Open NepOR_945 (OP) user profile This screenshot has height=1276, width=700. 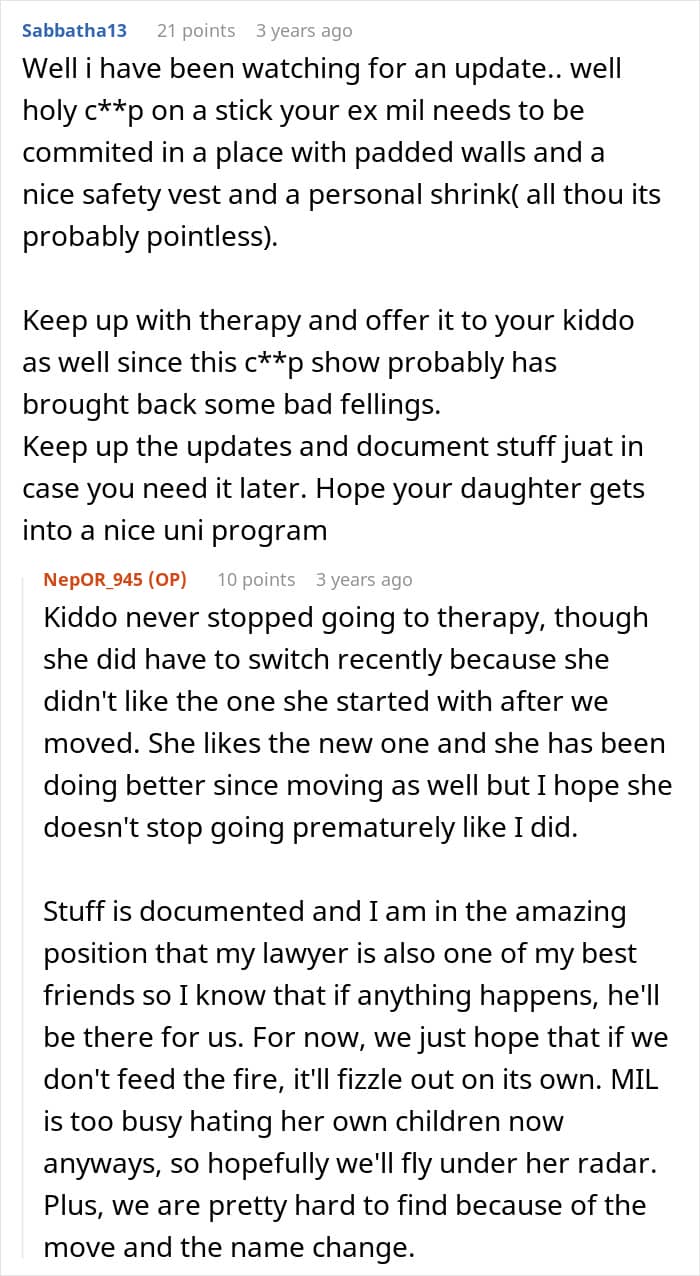[115, 580]
